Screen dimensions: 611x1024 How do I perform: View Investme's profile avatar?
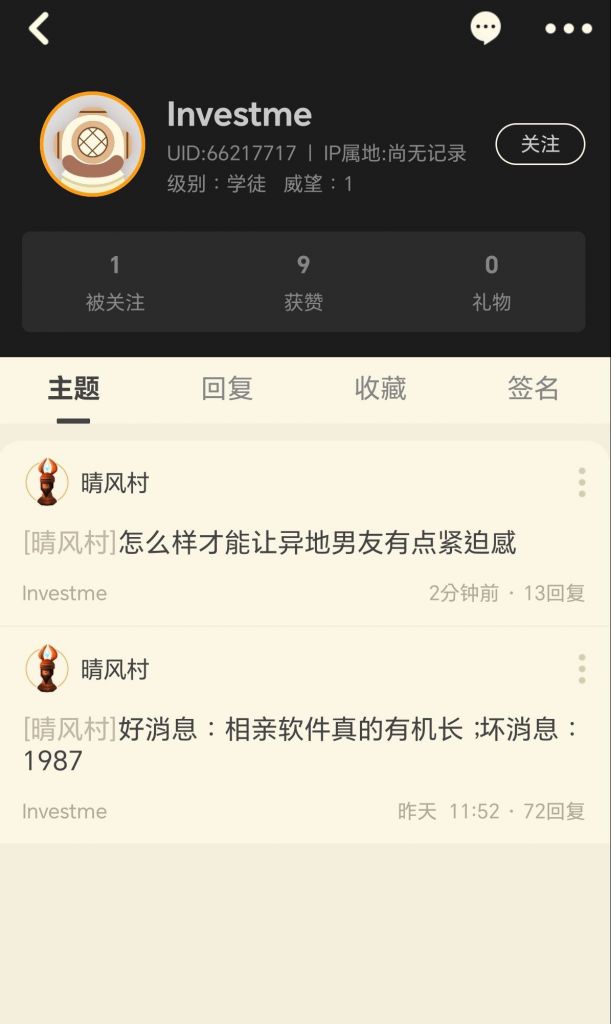click(92, 144)
